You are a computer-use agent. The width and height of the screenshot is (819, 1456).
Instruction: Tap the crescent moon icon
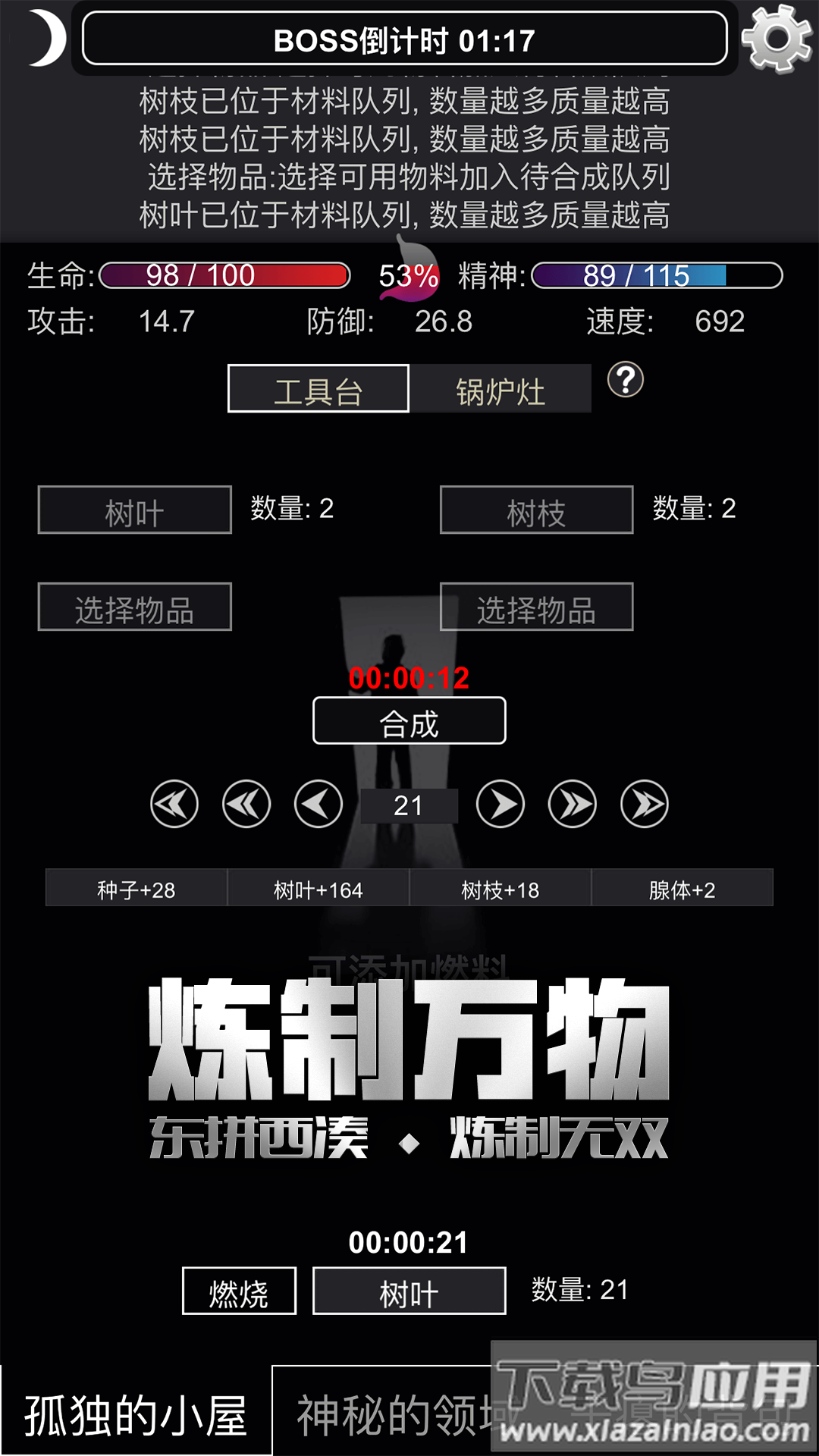47,39
